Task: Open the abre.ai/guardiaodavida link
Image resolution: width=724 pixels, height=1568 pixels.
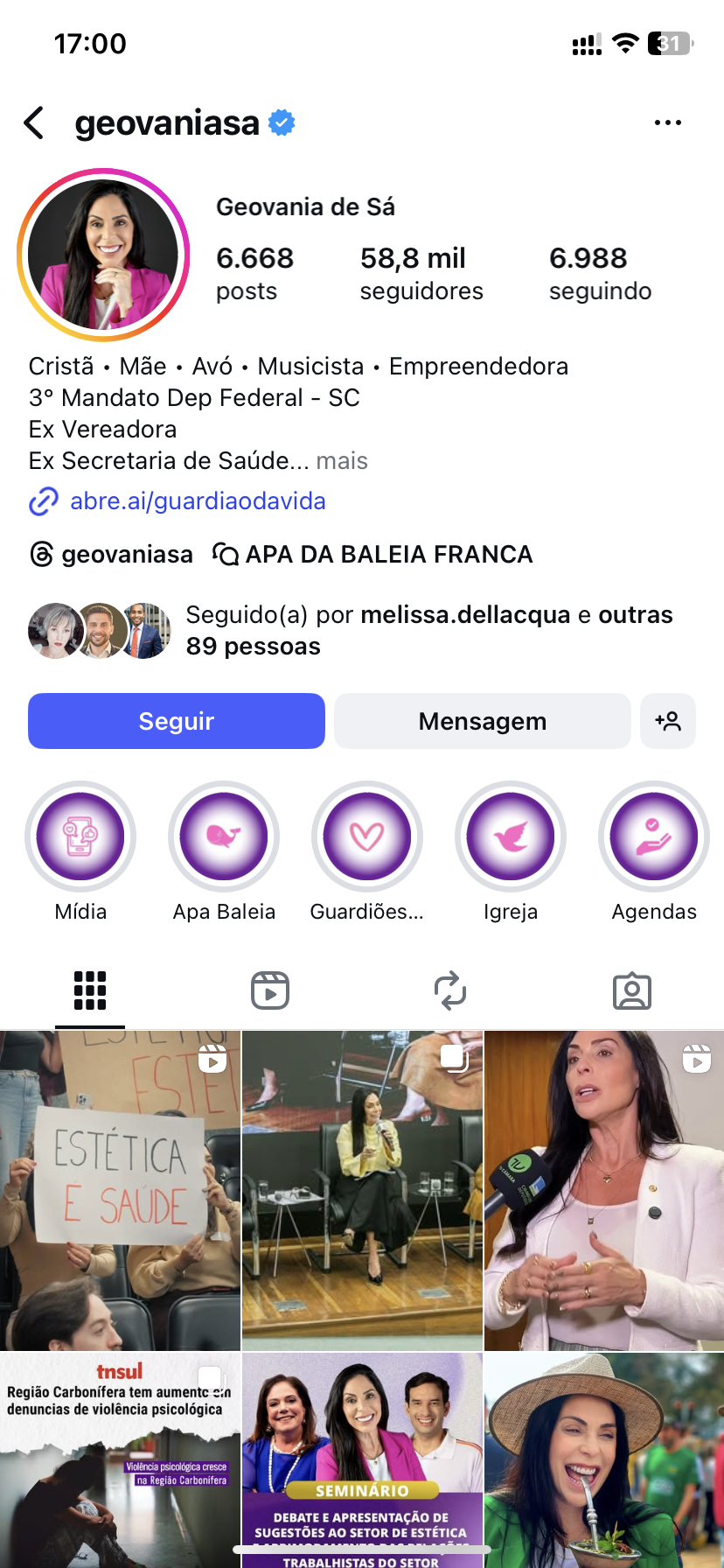Action: tap(198, 501)
